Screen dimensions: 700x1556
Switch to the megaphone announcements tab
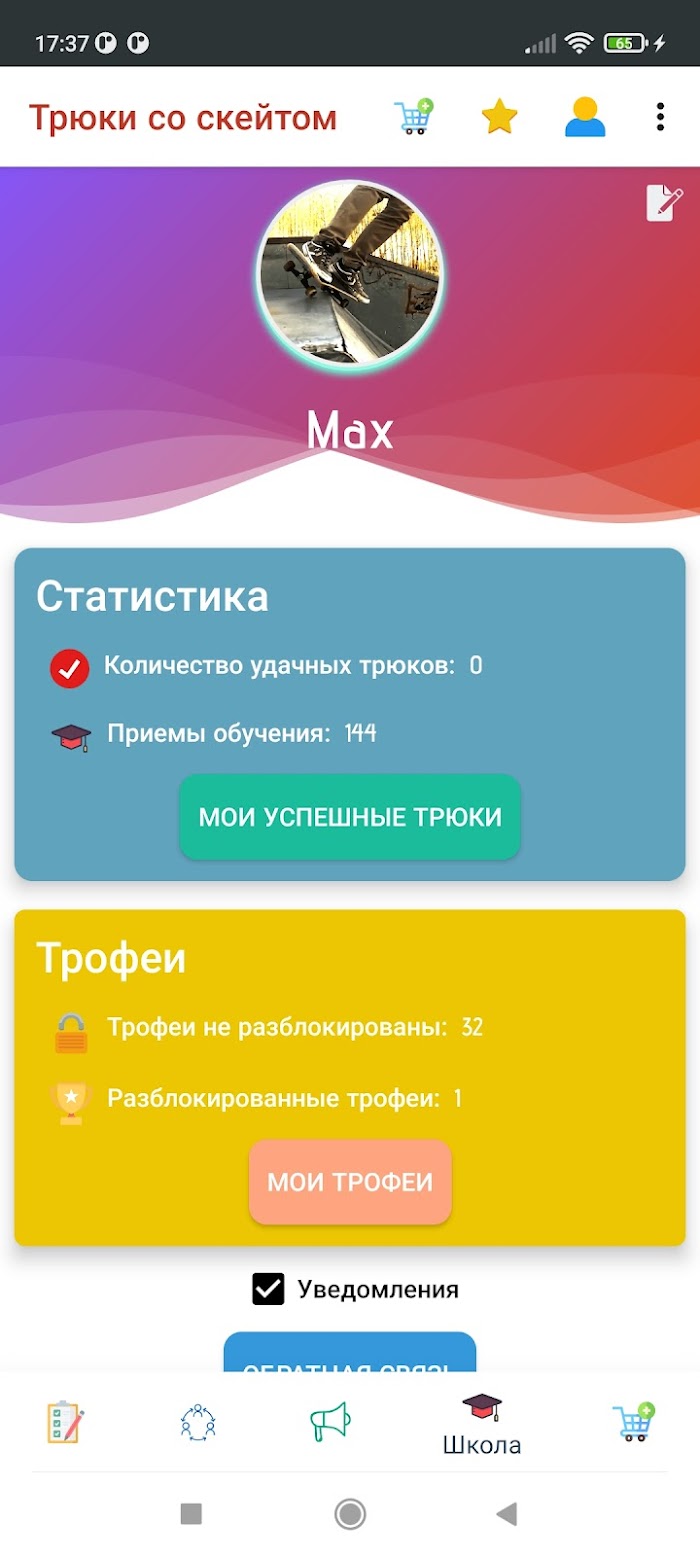pos(330,1421)
